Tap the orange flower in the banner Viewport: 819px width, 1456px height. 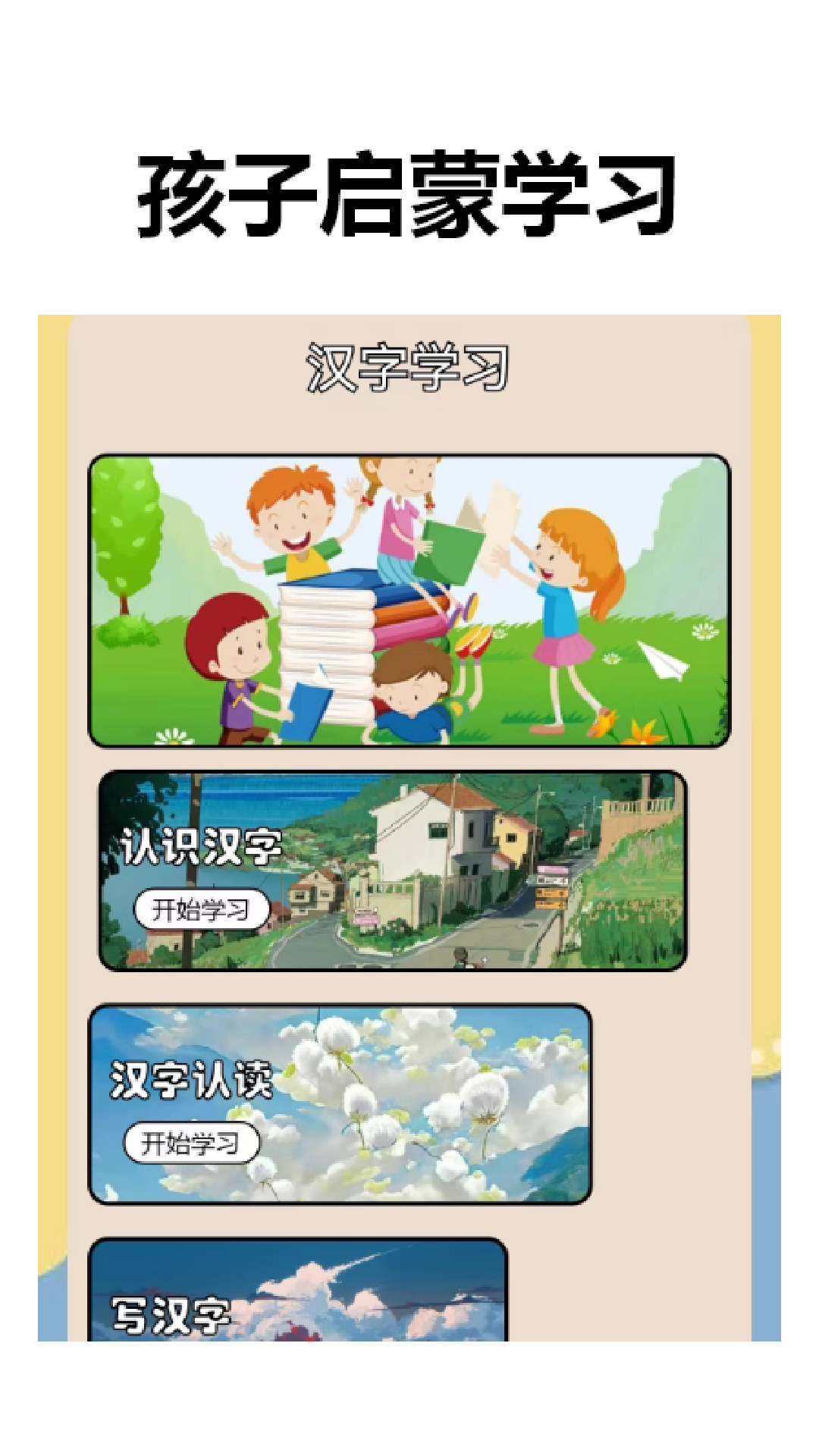point(643,732)
